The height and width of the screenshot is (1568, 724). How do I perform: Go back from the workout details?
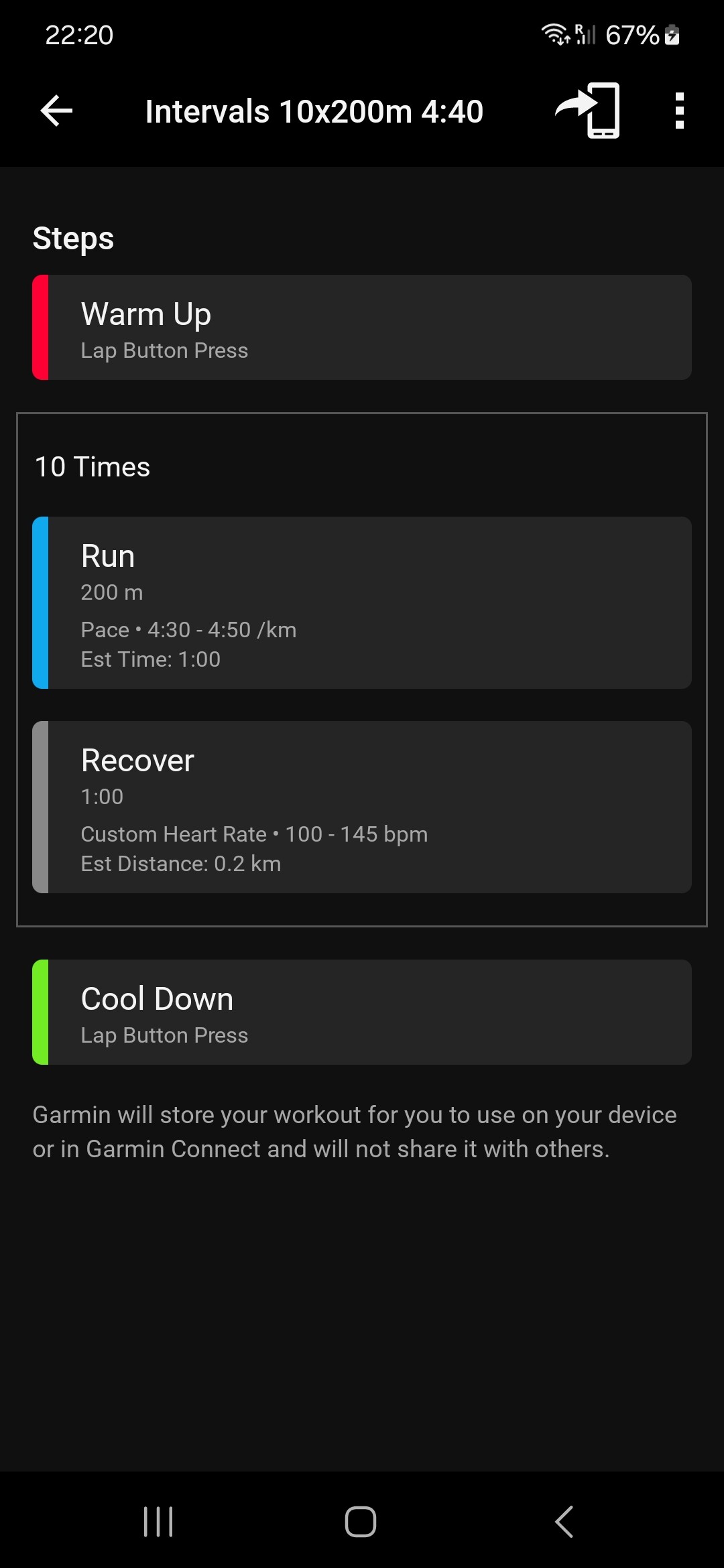(57, 111)
